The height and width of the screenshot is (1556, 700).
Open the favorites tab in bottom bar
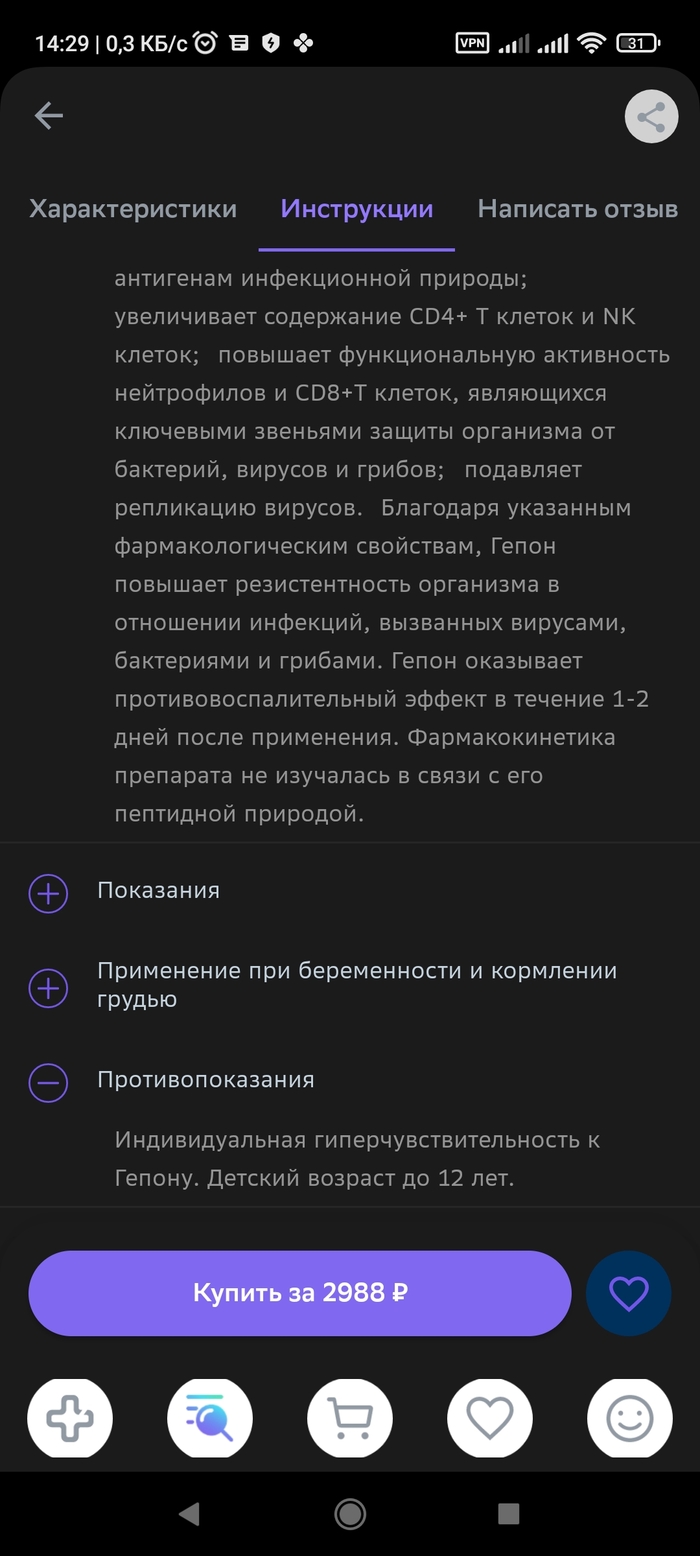[x=490, y=1418]
